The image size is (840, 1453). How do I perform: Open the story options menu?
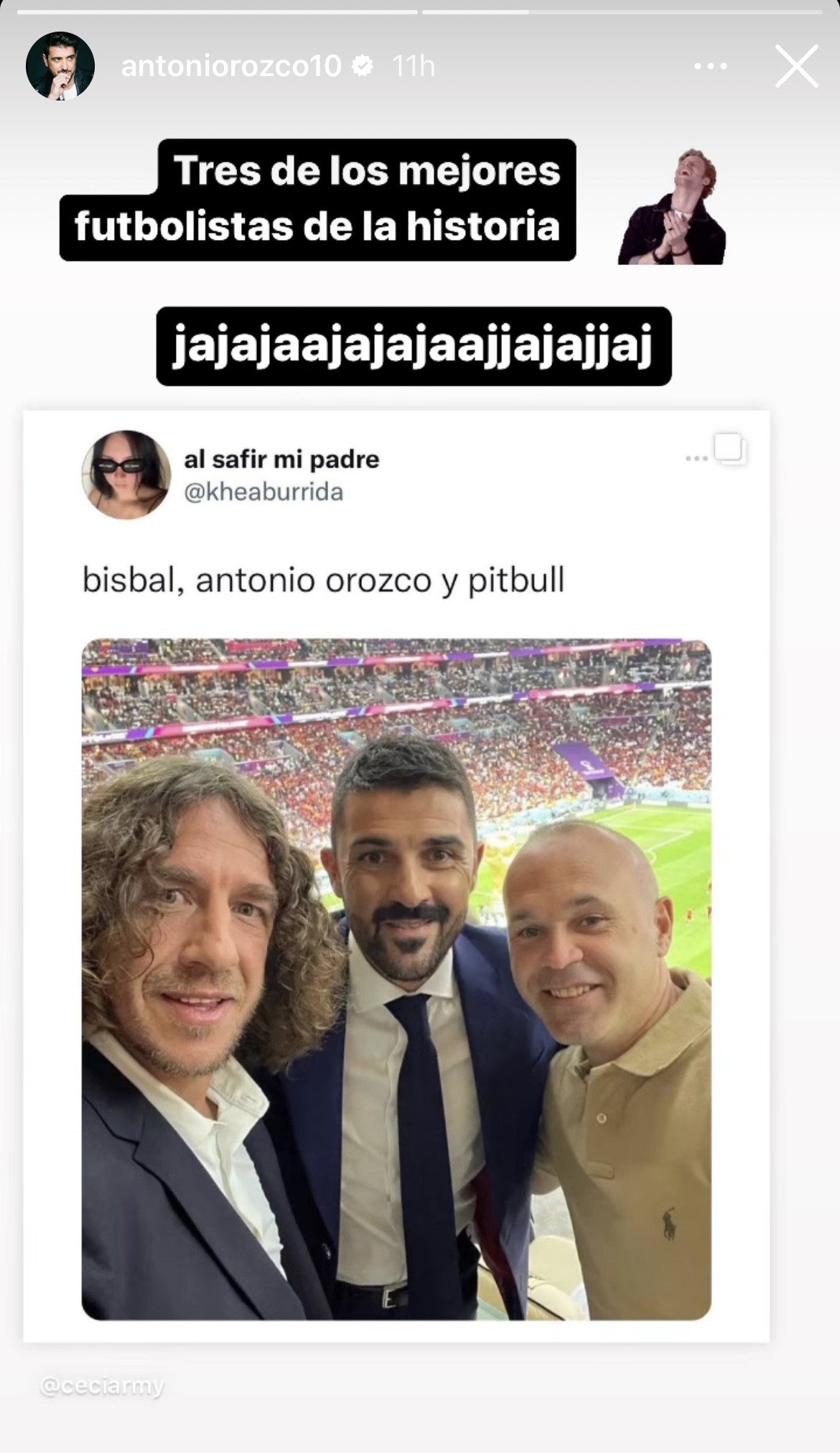pyautogui.click(x=711, y=67)
